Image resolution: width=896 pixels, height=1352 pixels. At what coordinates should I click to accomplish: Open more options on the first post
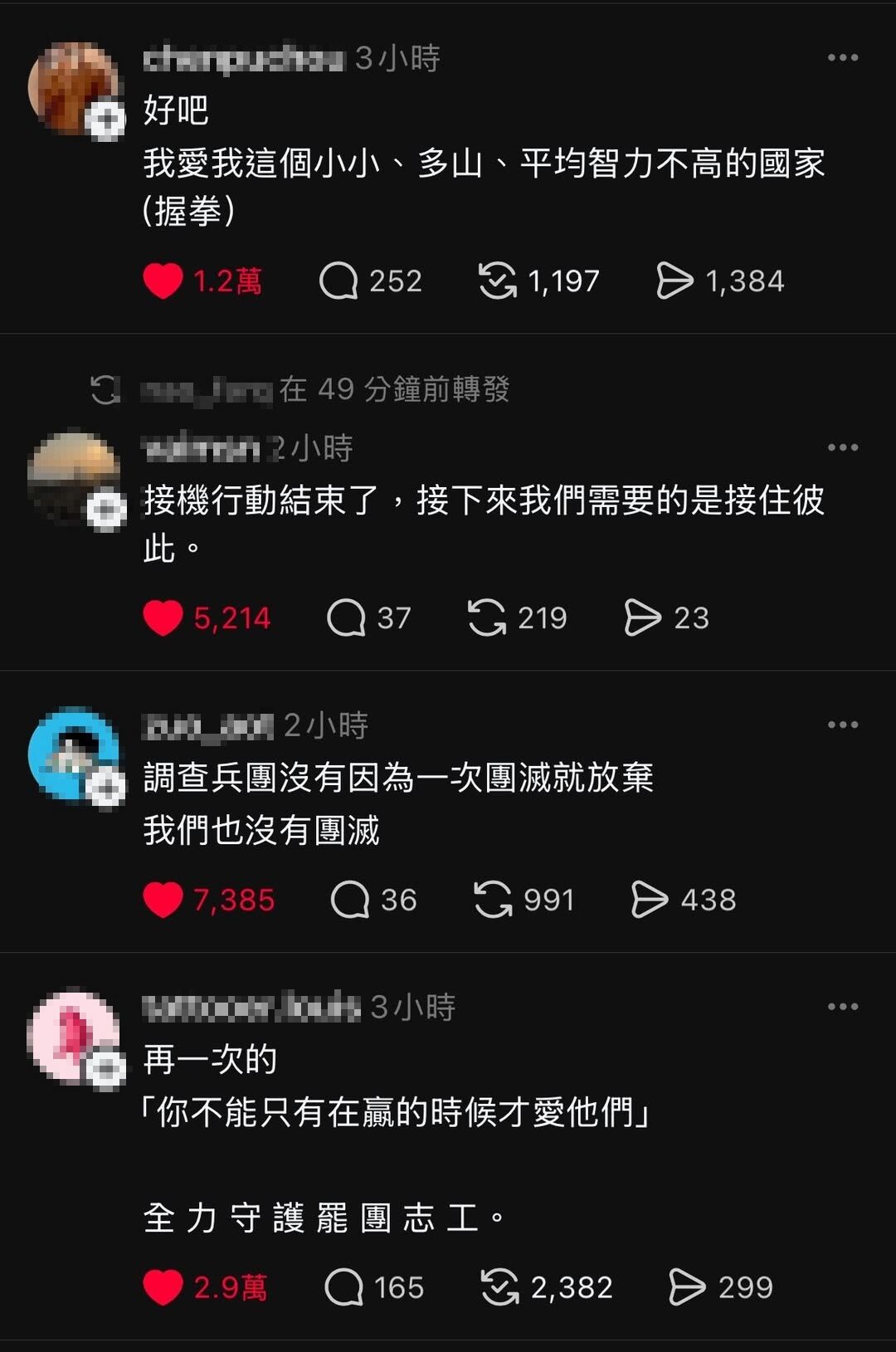[x=845, y=56]
